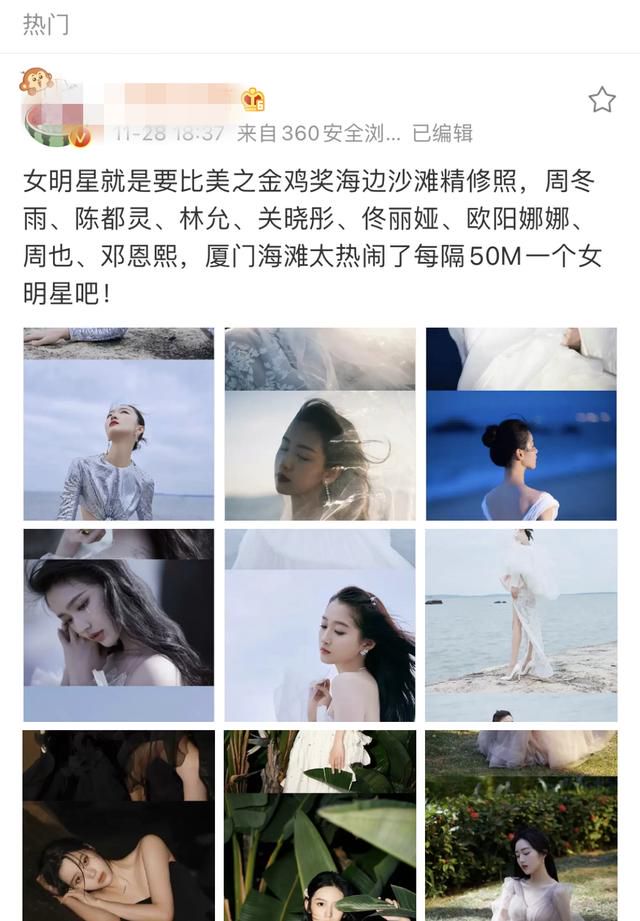Open the pink tulle dress garden photo

click(521, 826)
